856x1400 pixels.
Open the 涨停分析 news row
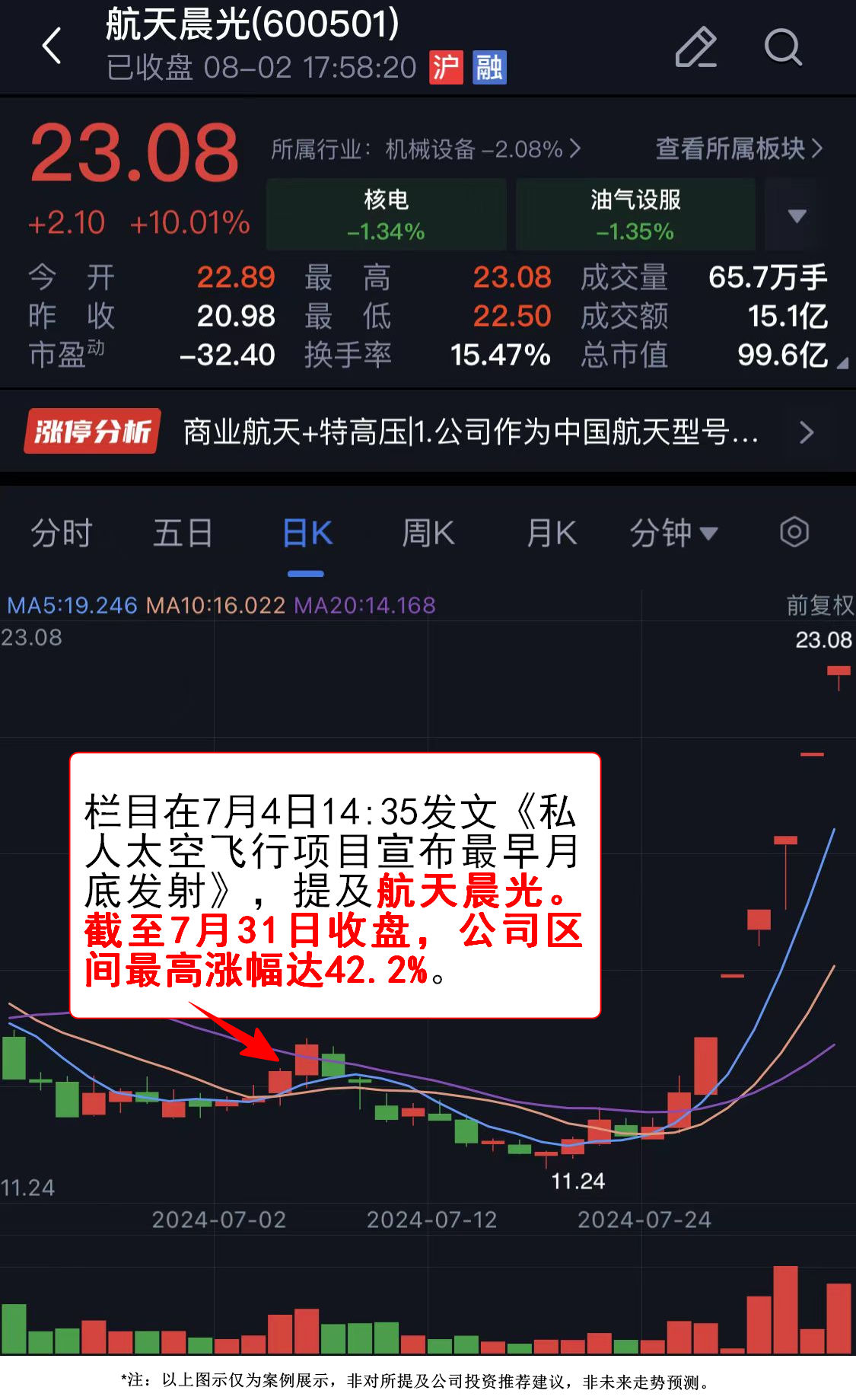click(426, 432)
